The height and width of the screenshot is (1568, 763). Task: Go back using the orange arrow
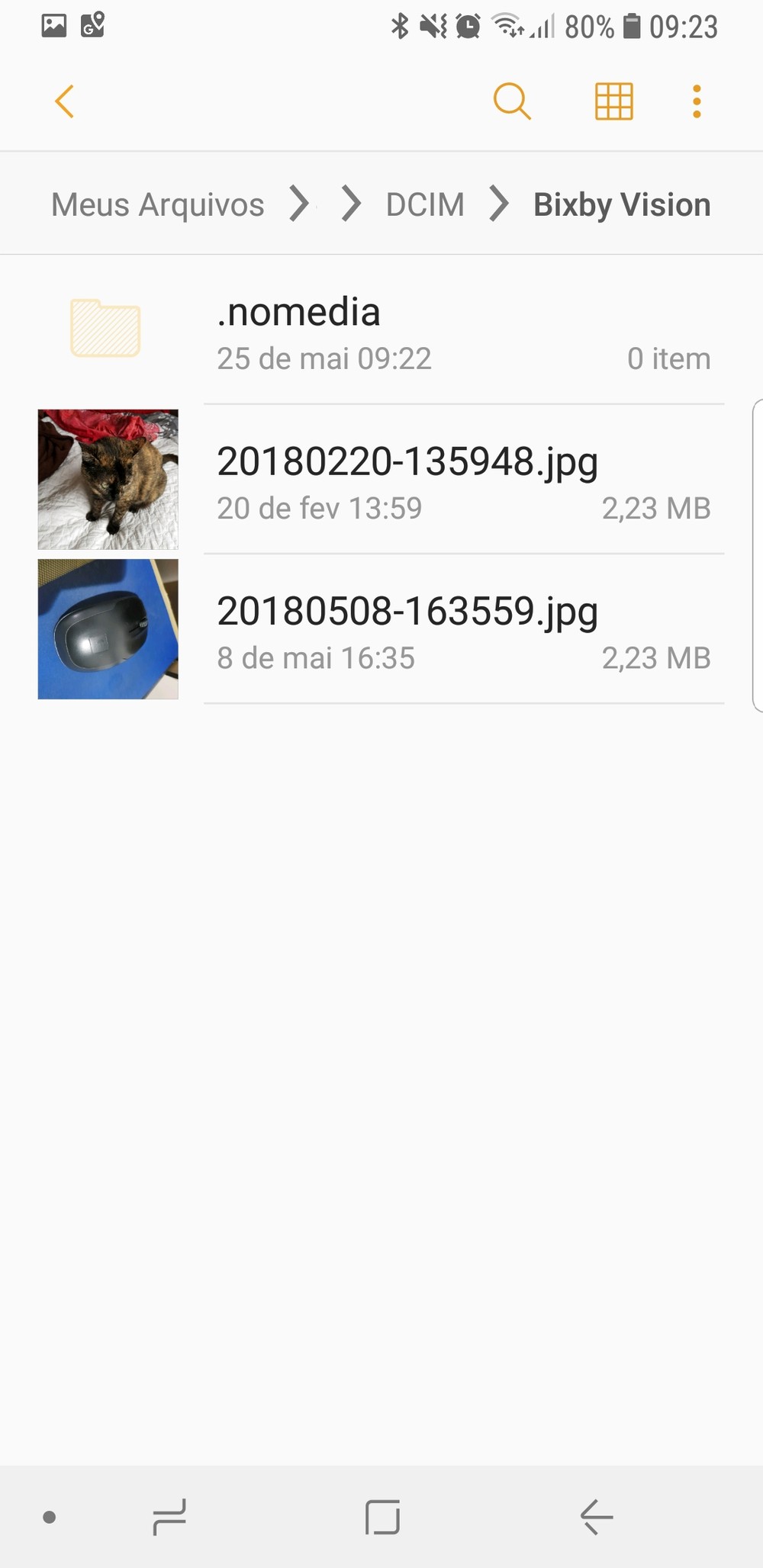[65, 101]
